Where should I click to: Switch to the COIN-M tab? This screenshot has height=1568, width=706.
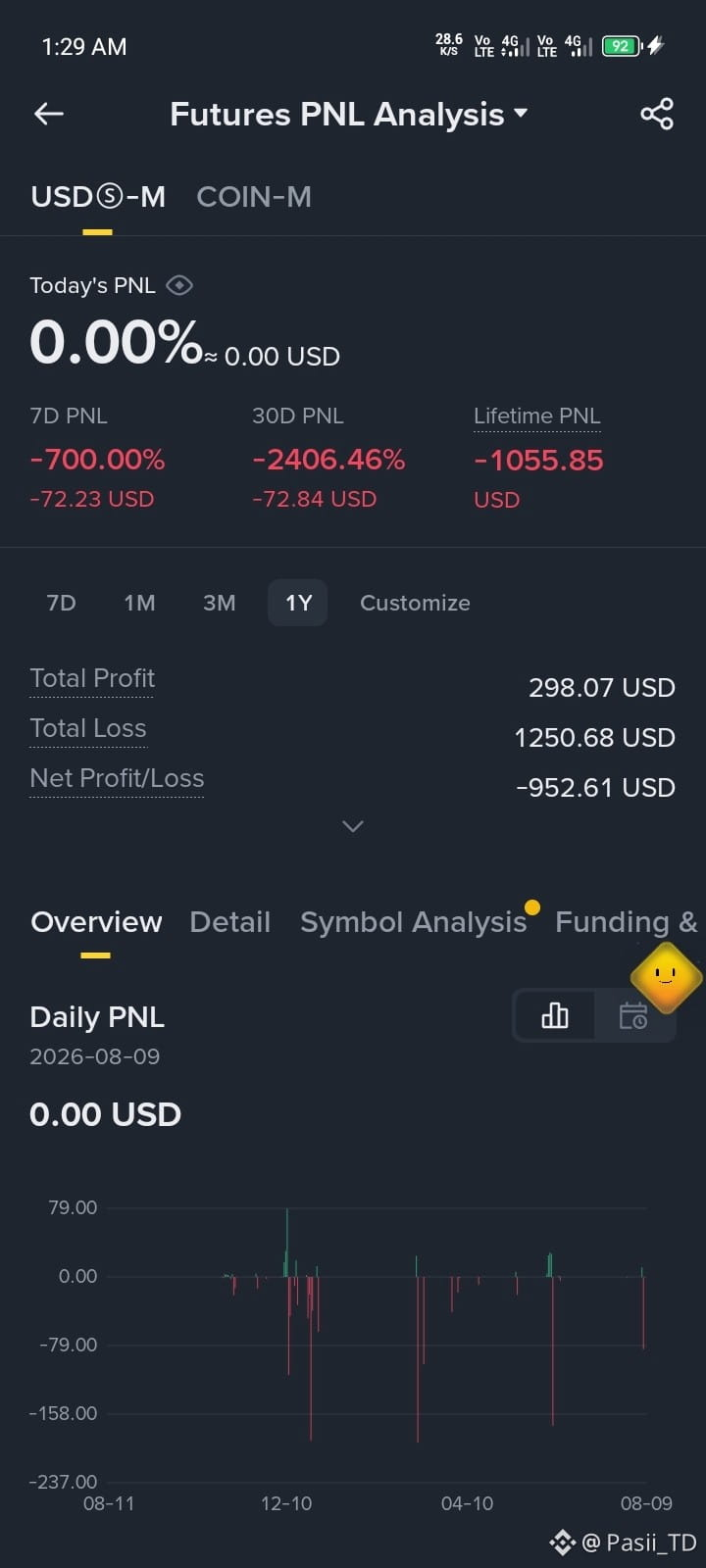click(254, 197)
